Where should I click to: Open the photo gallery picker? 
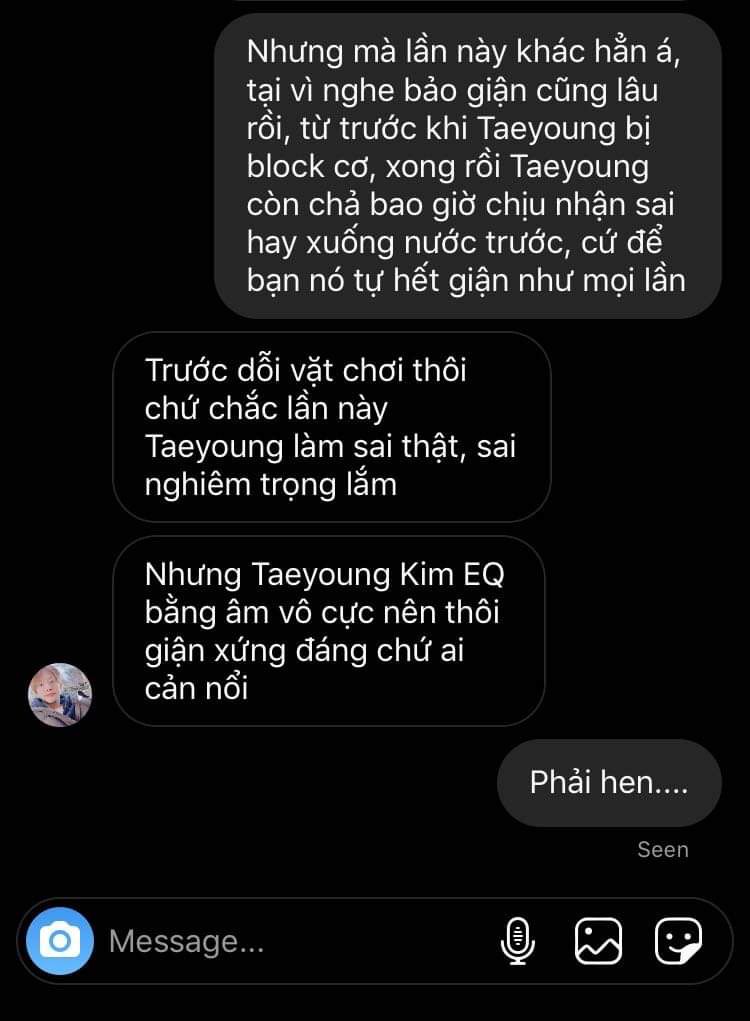pyautogui.click(x=598, y=941)
